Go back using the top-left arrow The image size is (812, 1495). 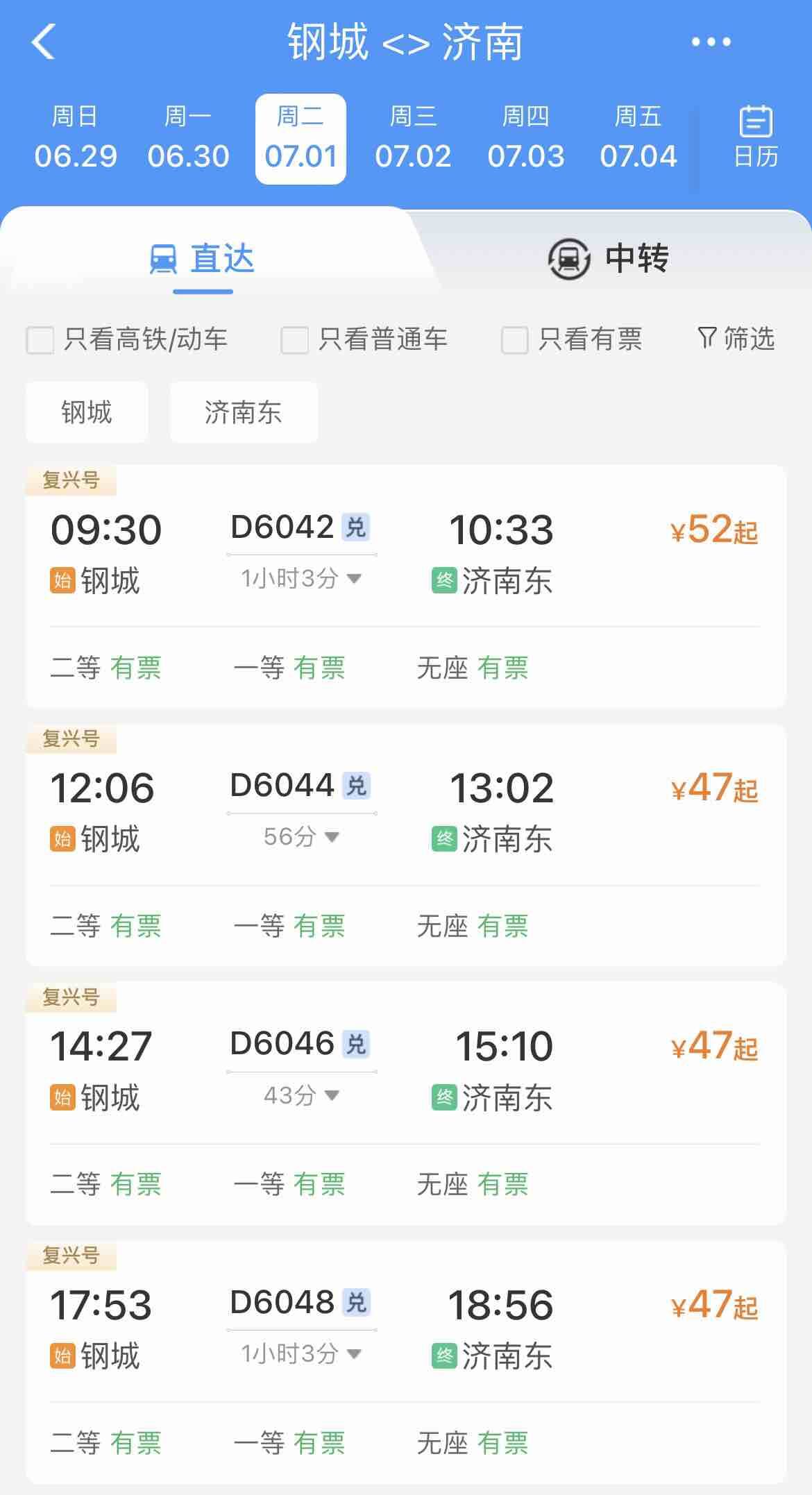(x=43, y=42)
